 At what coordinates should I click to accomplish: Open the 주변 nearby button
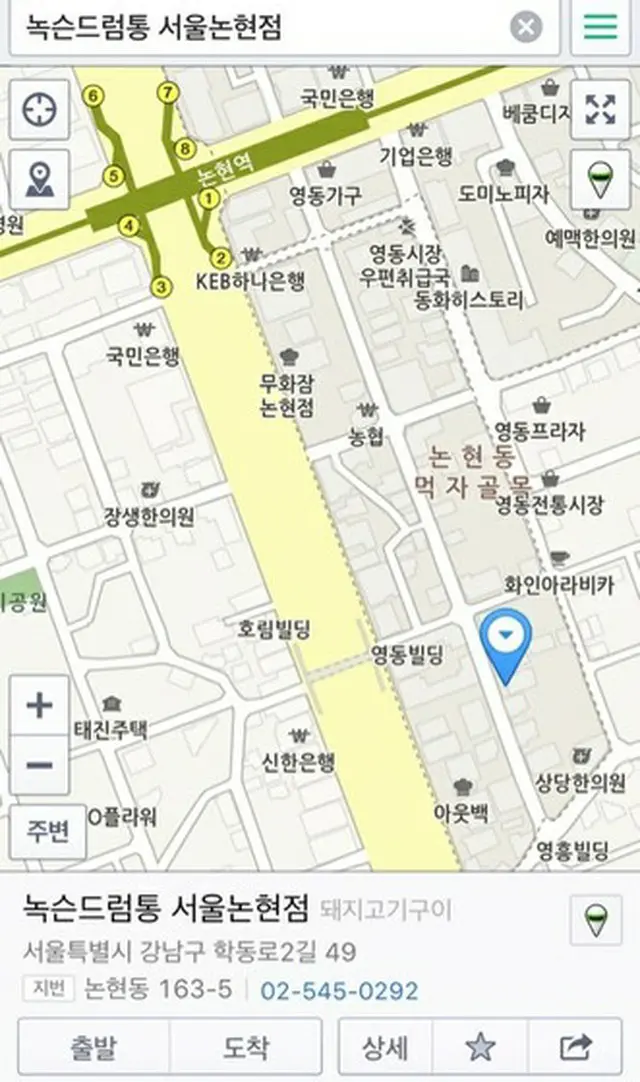click(x=47, y=832)
